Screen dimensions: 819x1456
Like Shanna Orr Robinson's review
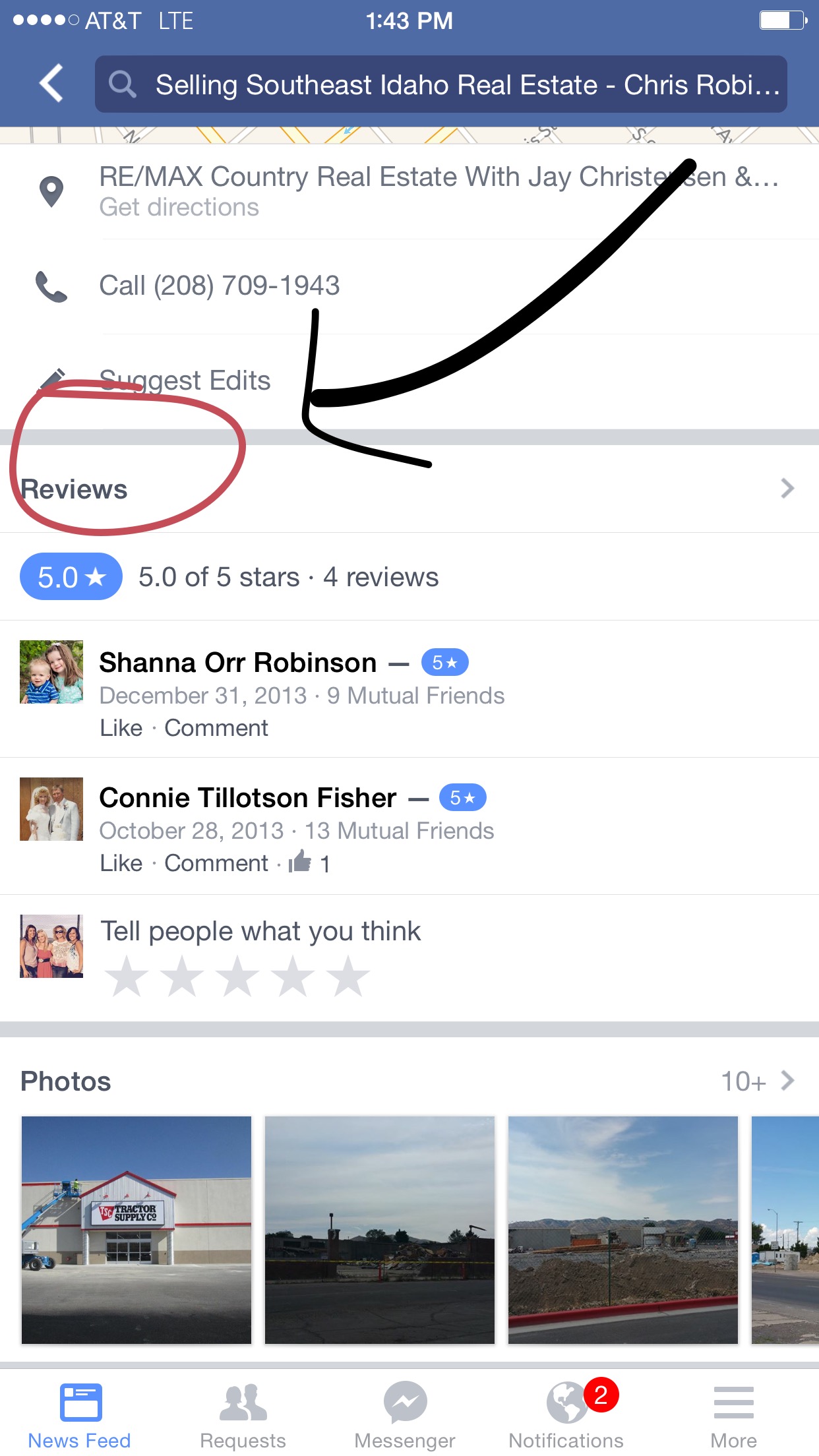click(x=121, y=728)
